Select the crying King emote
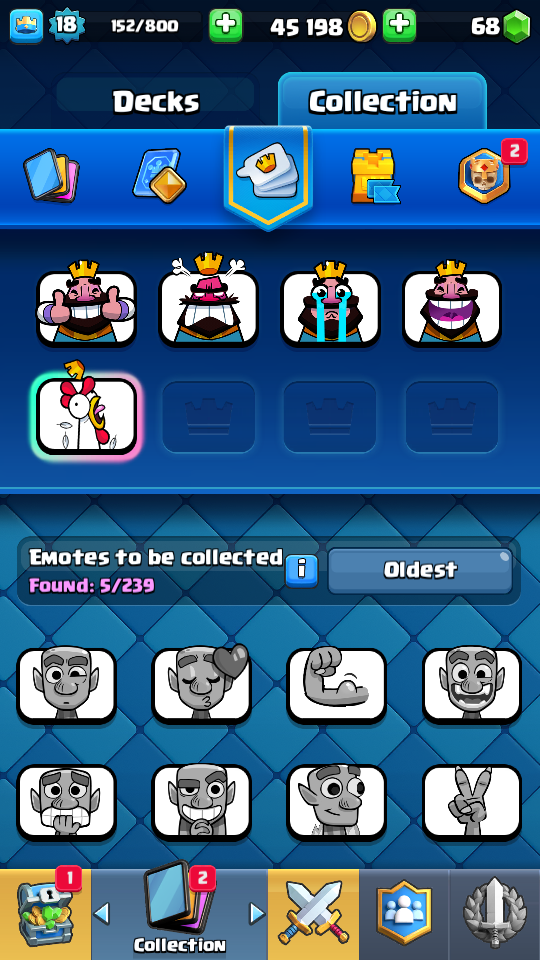The width and height of the screenshot is (540, 960). tap(331, 305)
